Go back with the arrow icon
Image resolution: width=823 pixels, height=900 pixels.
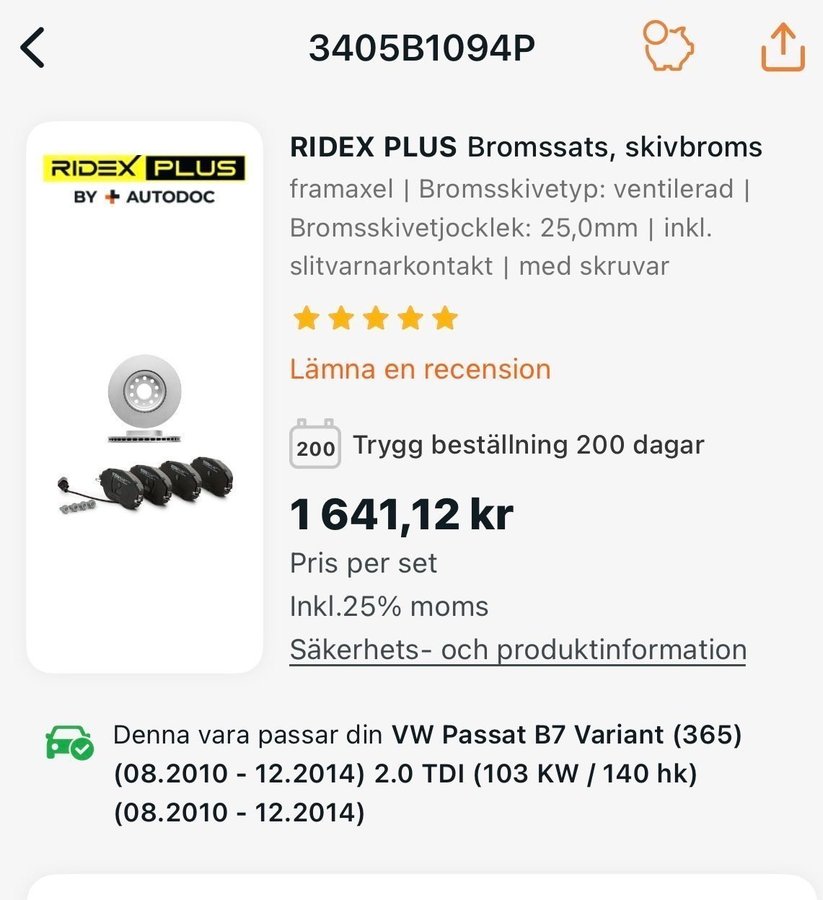(x=34, y=48)
